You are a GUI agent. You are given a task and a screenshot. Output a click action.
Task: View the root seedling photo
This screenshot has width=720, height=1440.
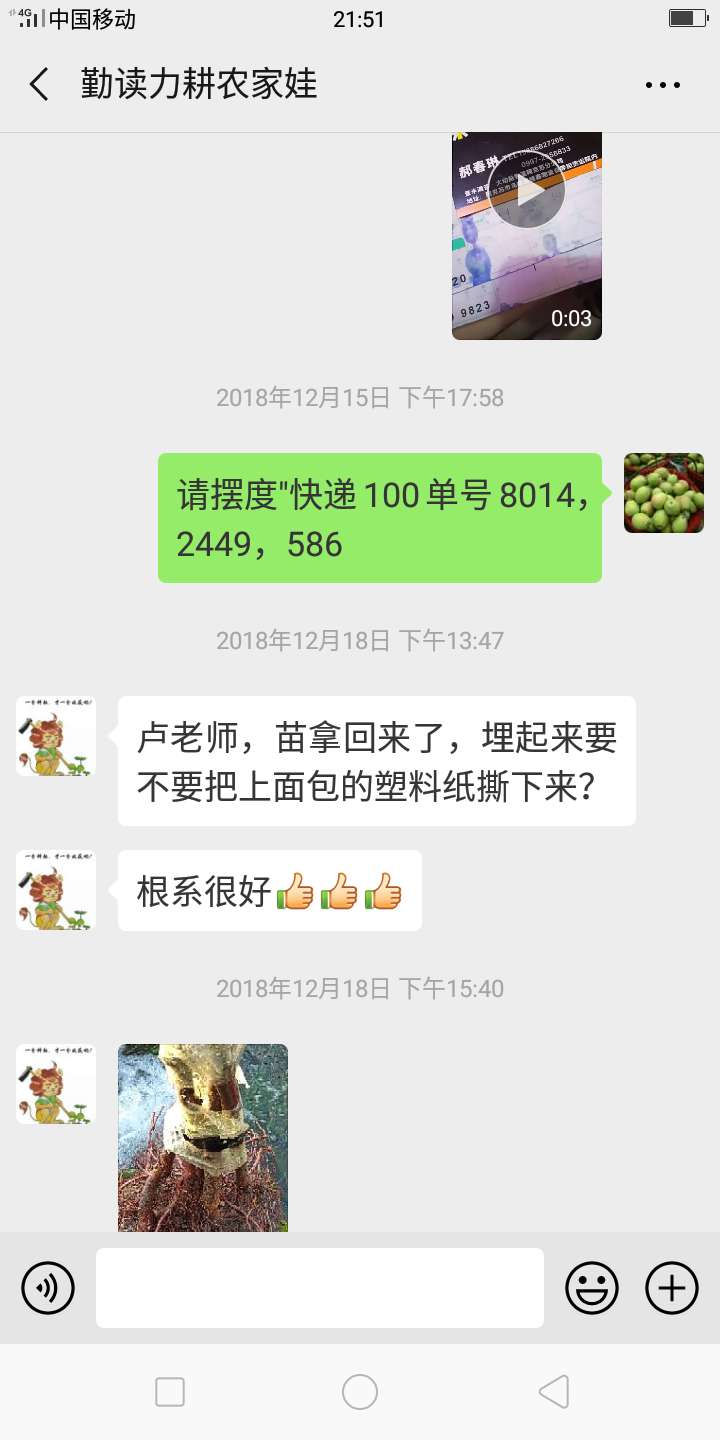coord(203,1137)
